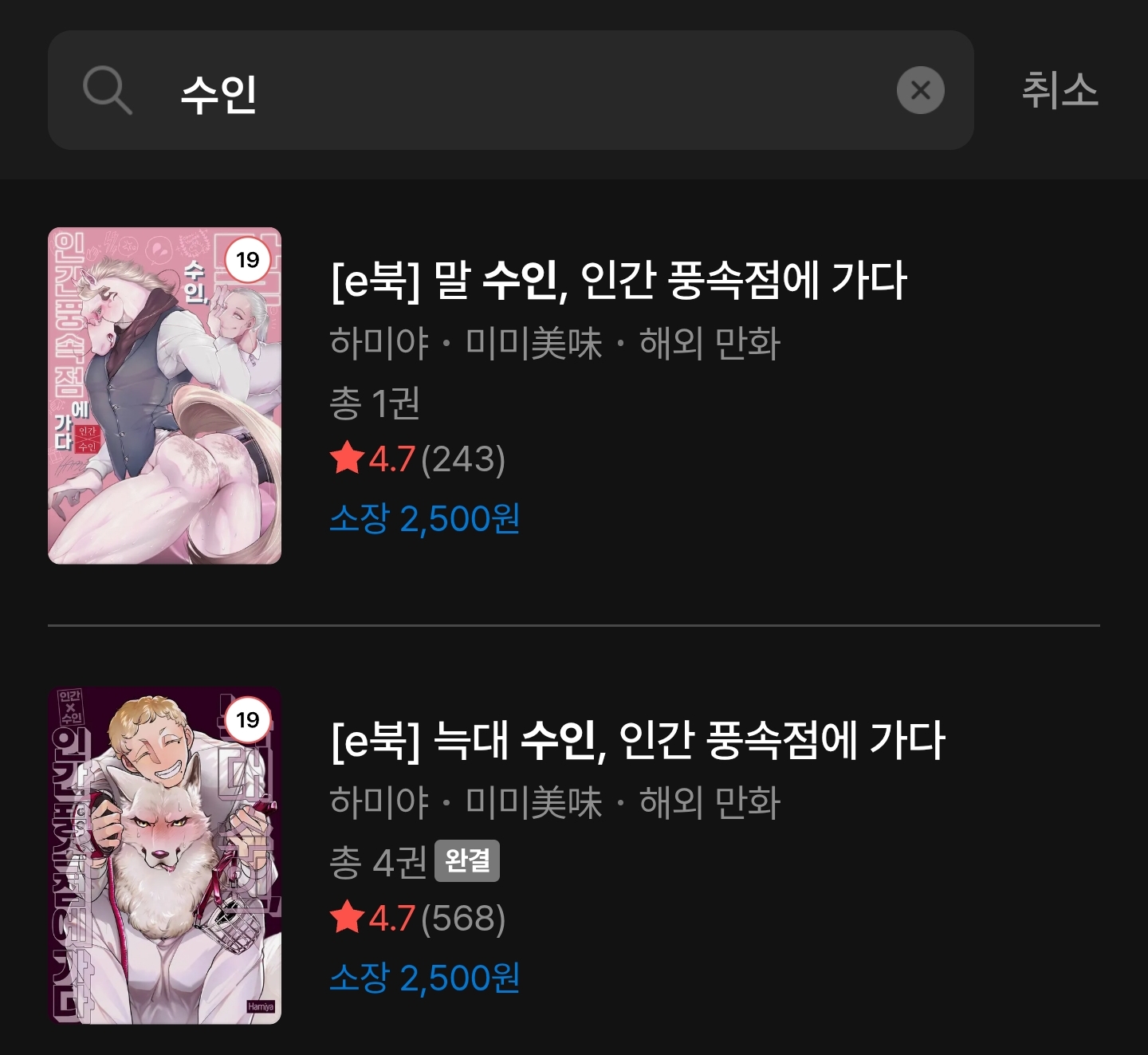Tap the search field containing 수인
1148x1055 pixels.
[510, 91]
